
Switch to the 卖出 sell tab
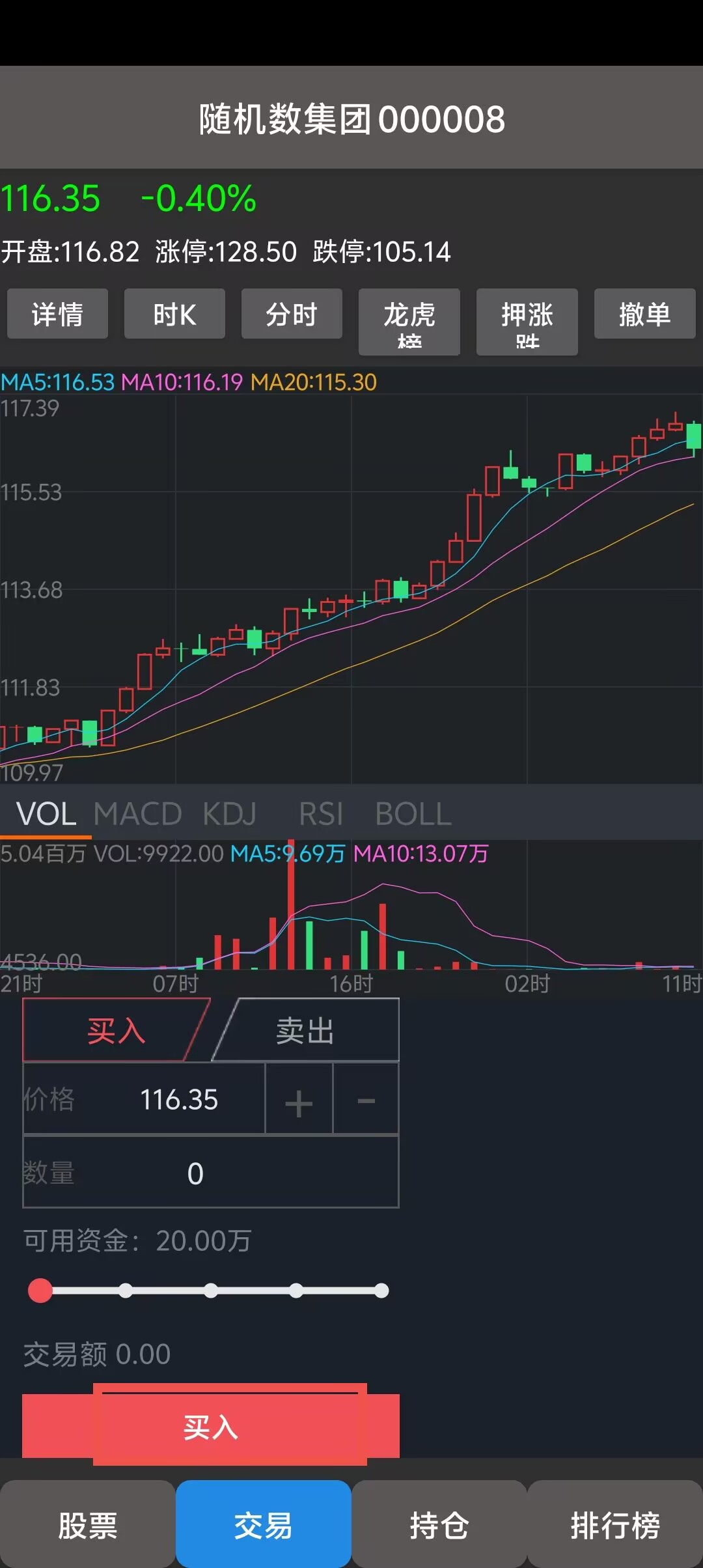pos(305,1030)
